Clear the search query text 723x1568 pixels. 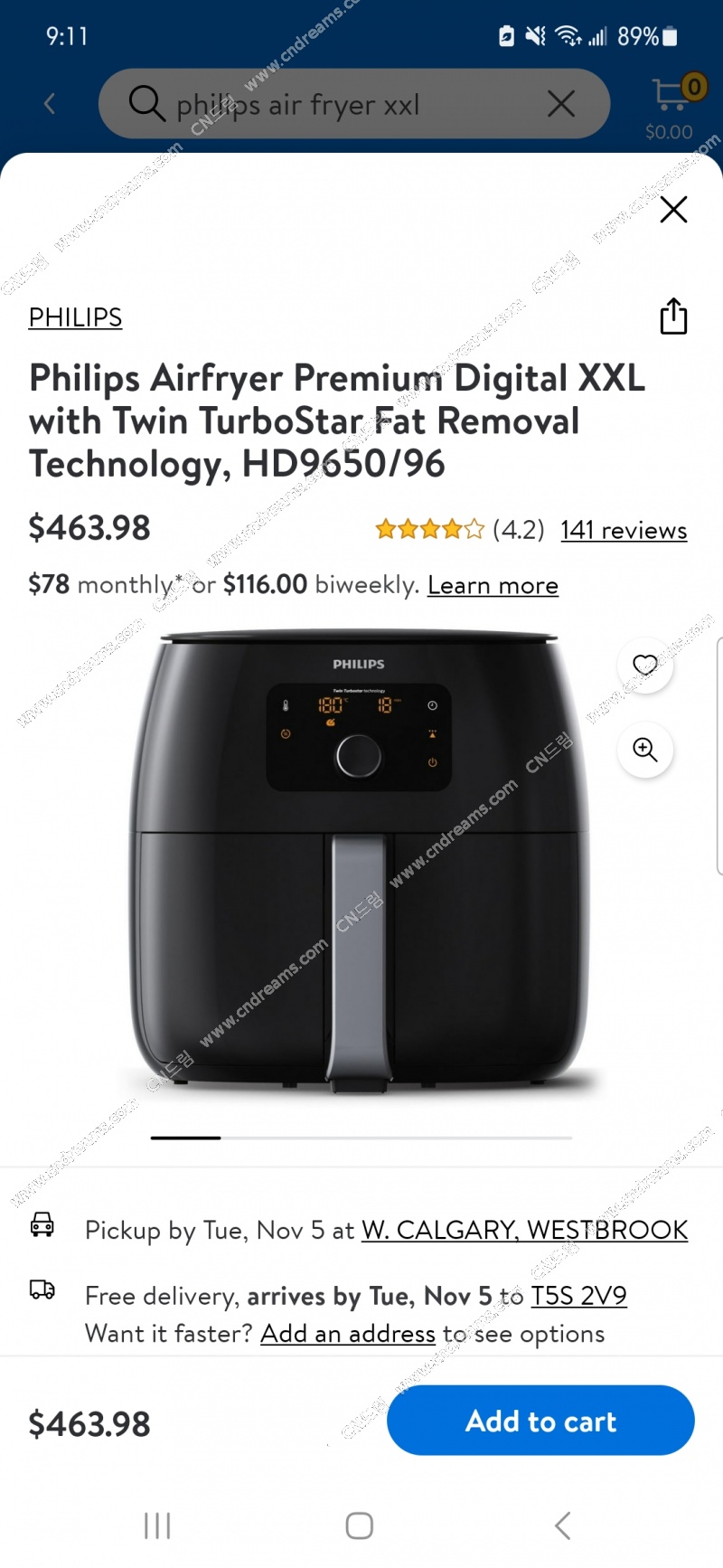(561, 104)
